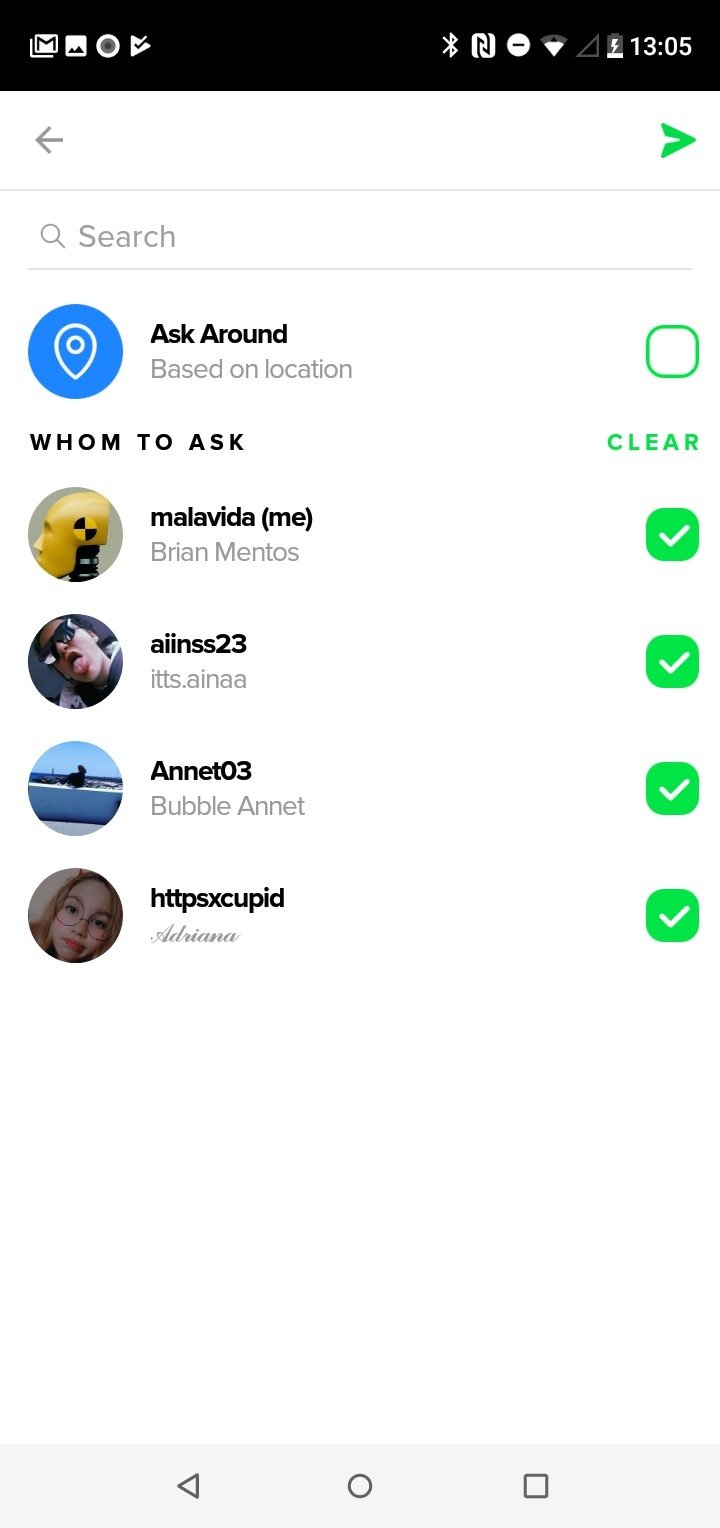Clear all selected recipients
Viewport: 720px width, 1528px height.
point(653,442)
